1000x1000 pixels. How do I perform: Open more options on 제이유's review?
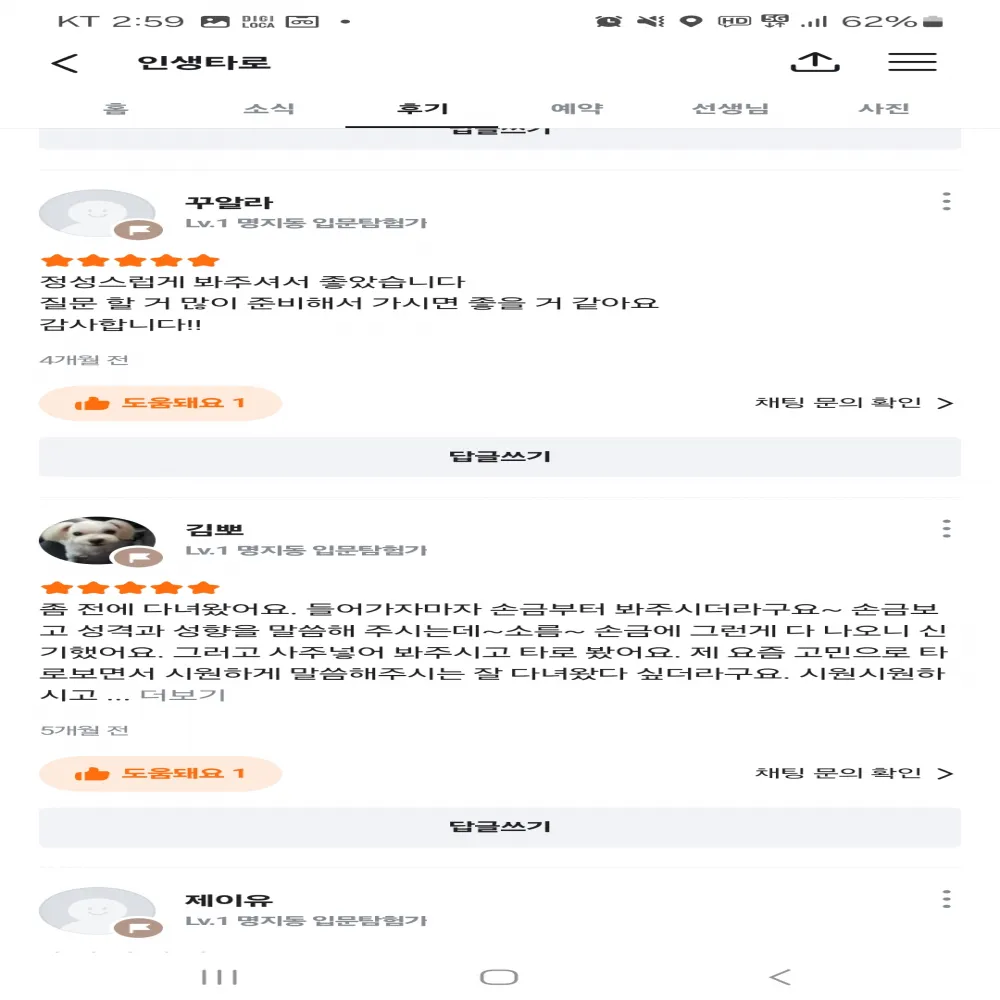pyautogui.click(x=946, y=899)
